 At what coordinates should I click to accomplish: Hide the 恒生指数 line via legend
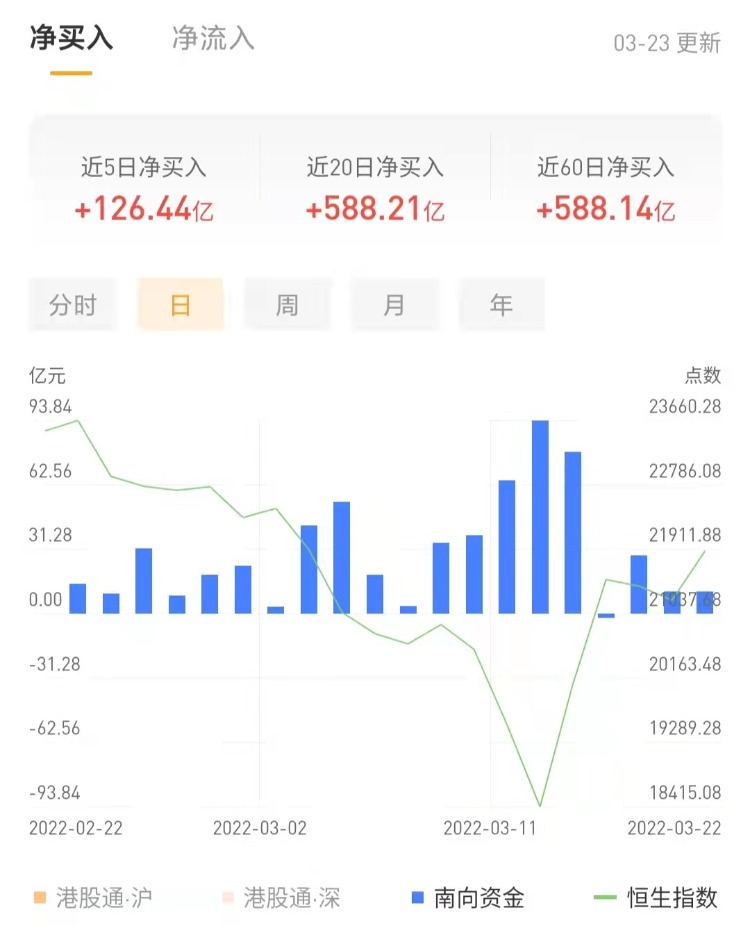pos(656,897)
